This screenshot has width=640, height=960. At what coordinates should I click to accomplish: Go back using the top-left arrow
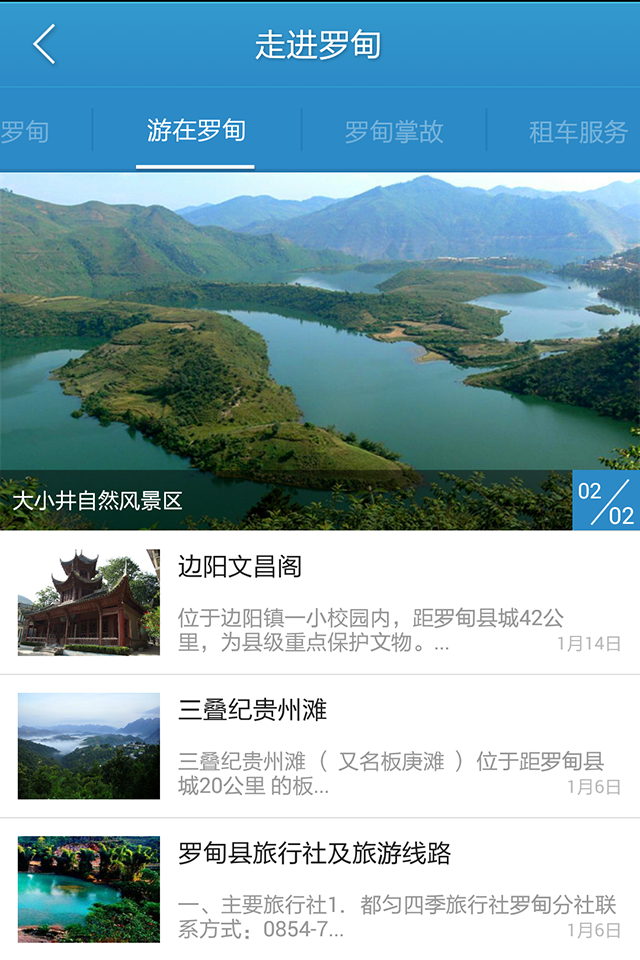point(44,45)
